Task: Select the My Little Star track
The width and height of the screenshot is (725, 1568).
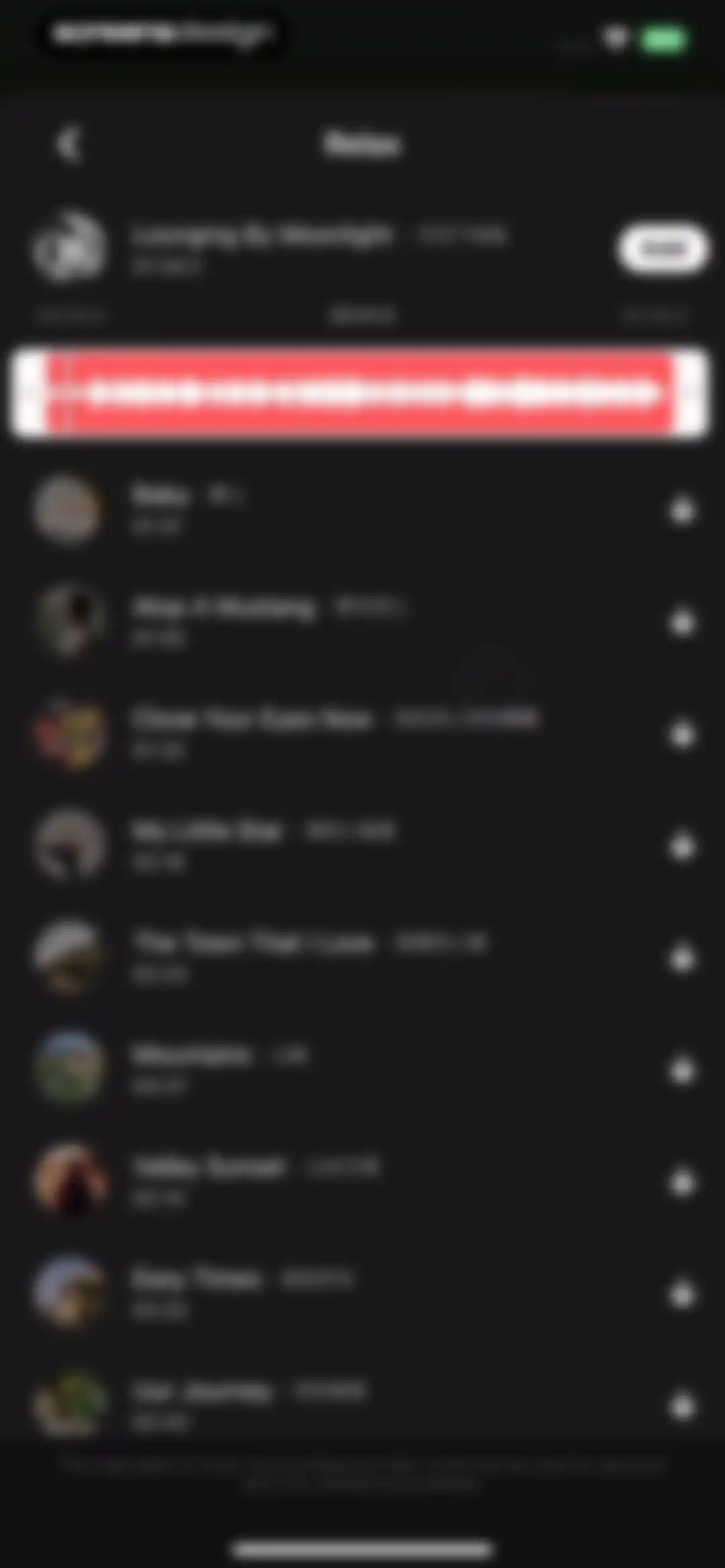Action: click(362, 846)
